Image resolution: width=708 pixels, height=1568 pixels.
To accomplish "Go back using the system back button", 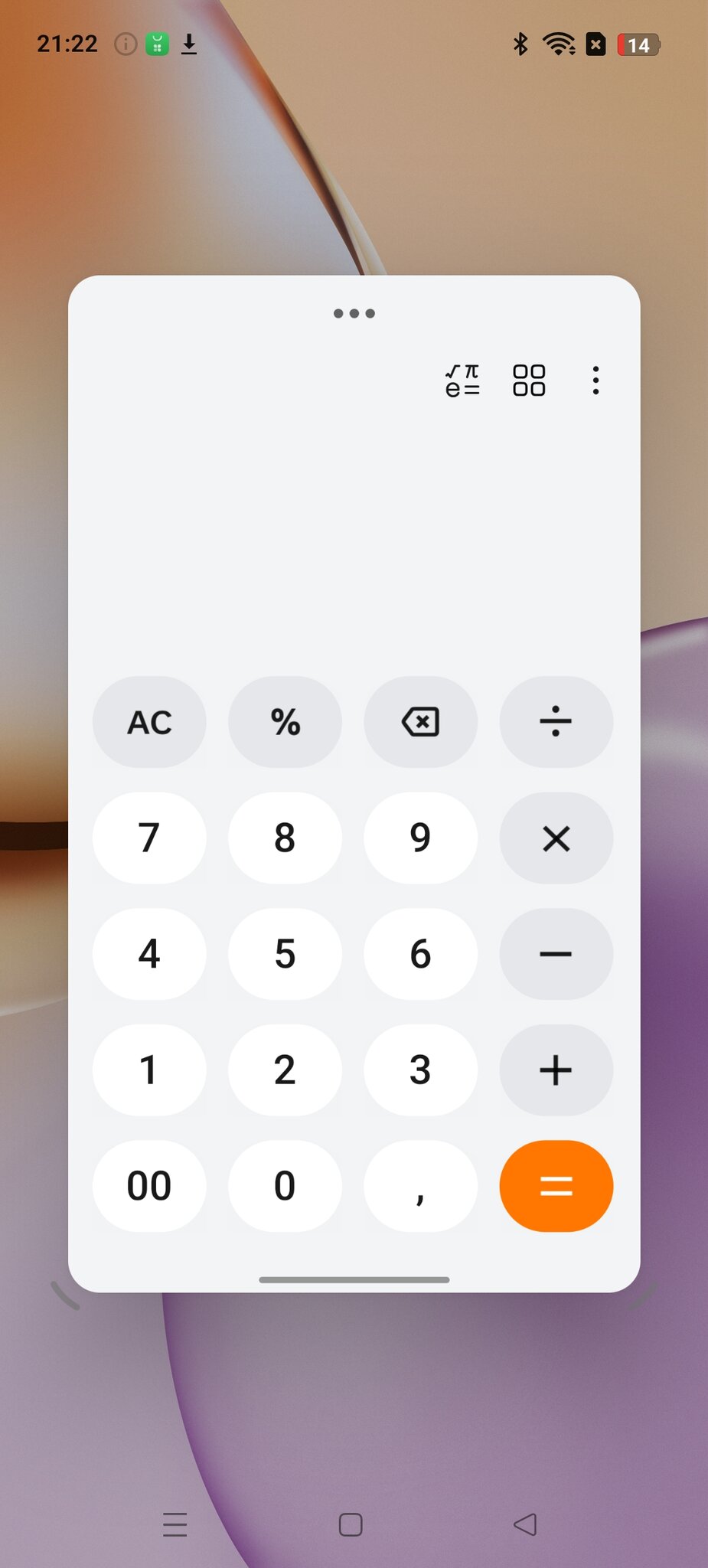I will coord(525,1524).
